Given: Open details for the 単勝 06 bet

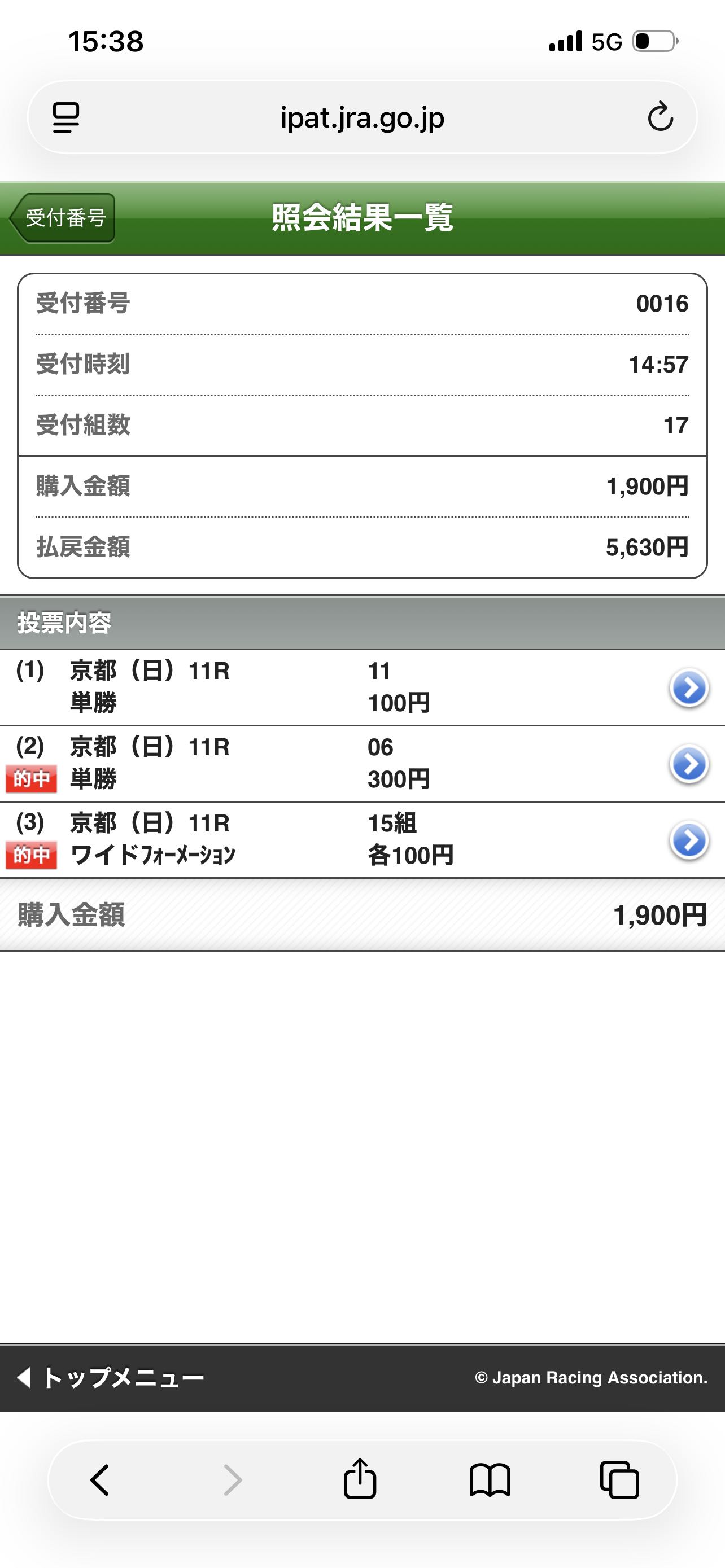Looking at the screenshot, I should (x=688, y=764).
